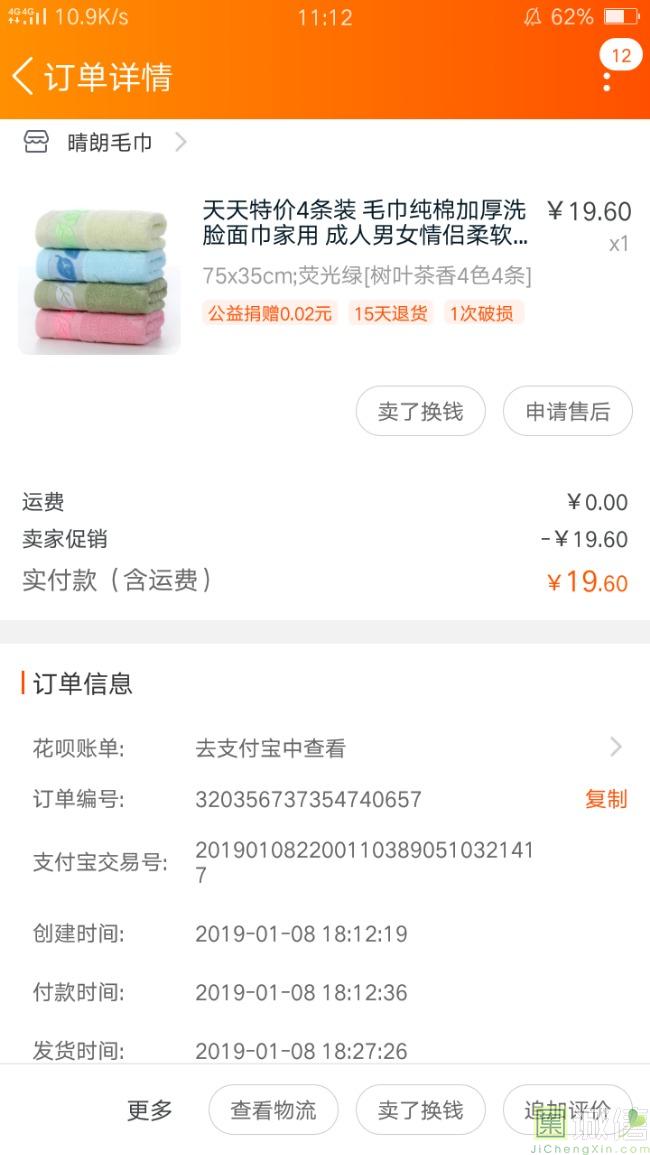Tap the 追加评价 button
Screen dimensions: 650x1155
[x=566, y=1110]
